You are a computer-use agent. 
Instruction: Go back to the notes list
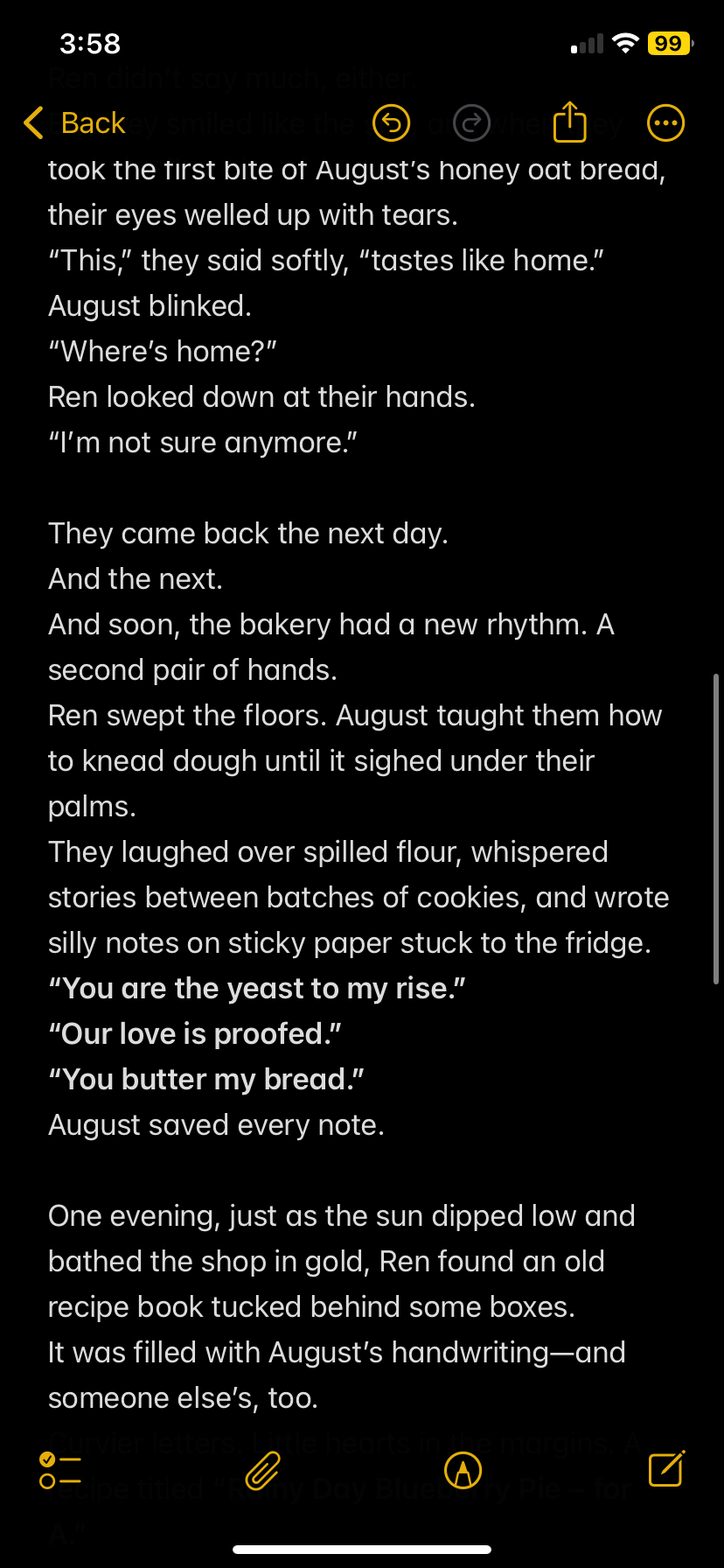pyautogui.click(x=74, y=123)
